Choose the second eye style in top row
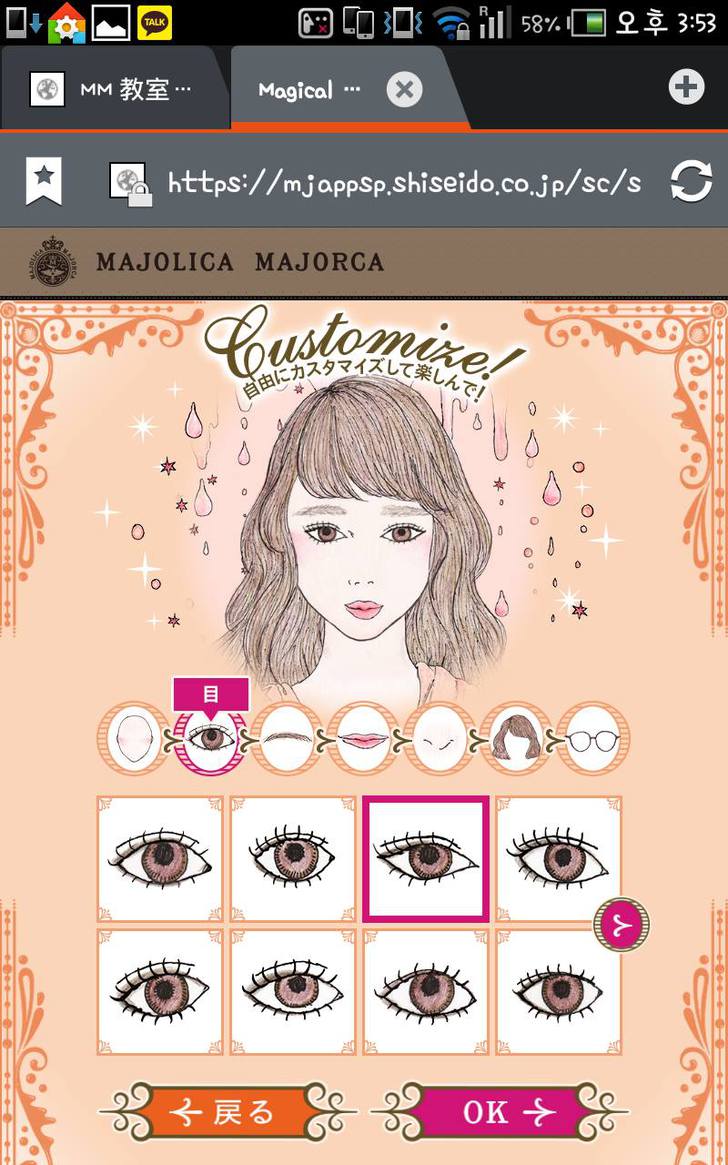Image resolution: width=728 pixels, height=1165 pixels. [293, 858]
